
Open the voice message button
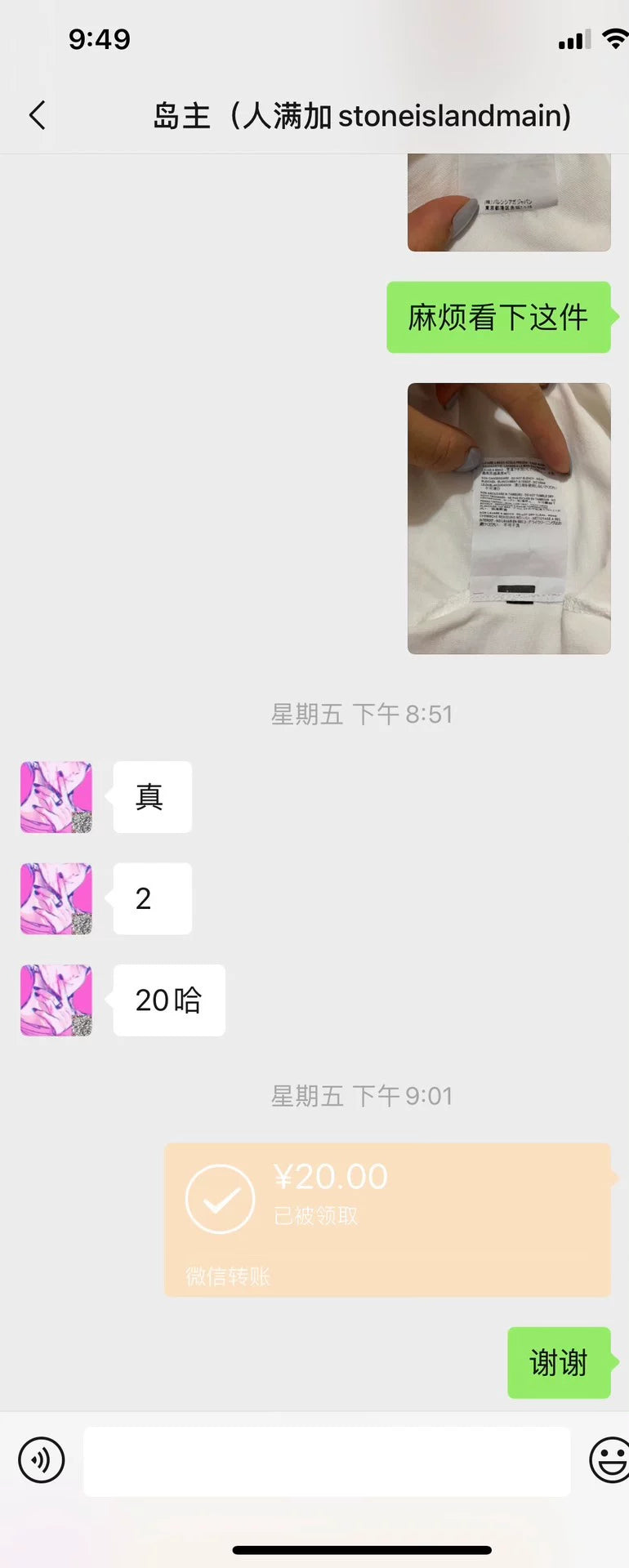click(42, 1459)
